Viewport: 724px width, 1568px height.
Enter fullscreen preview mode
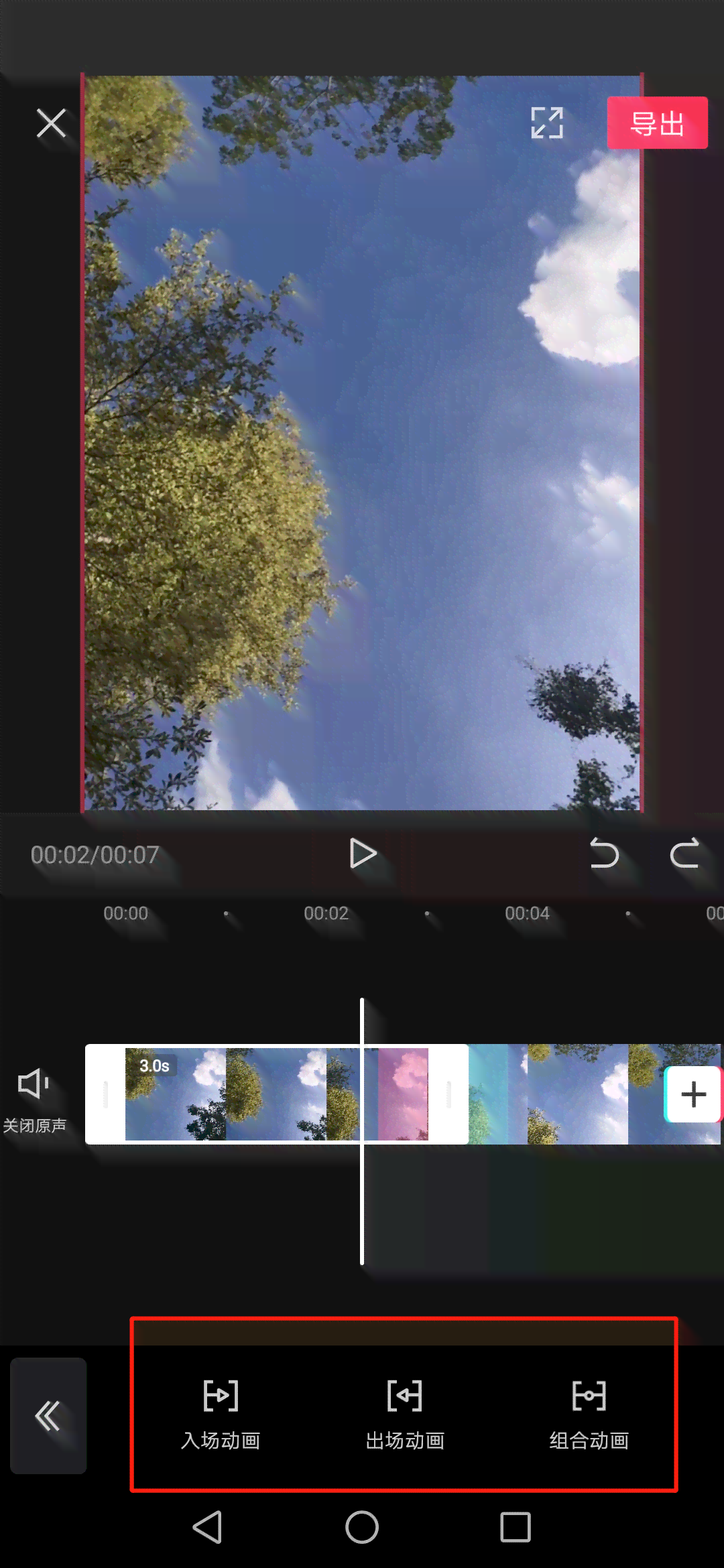coord(547,123)
